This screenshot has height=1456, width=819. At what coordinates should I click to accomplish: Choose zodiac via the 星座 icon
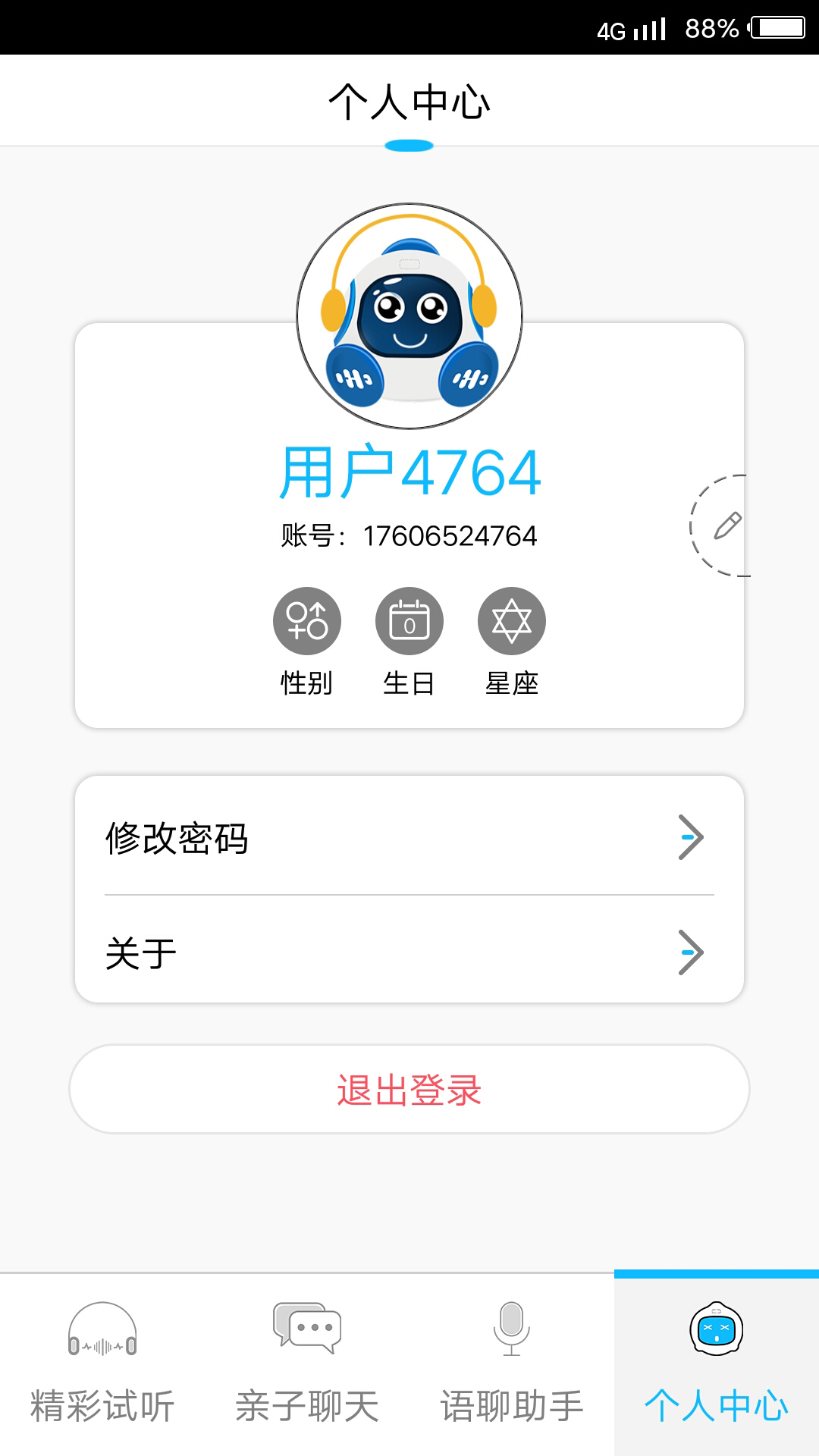(512, 622)
